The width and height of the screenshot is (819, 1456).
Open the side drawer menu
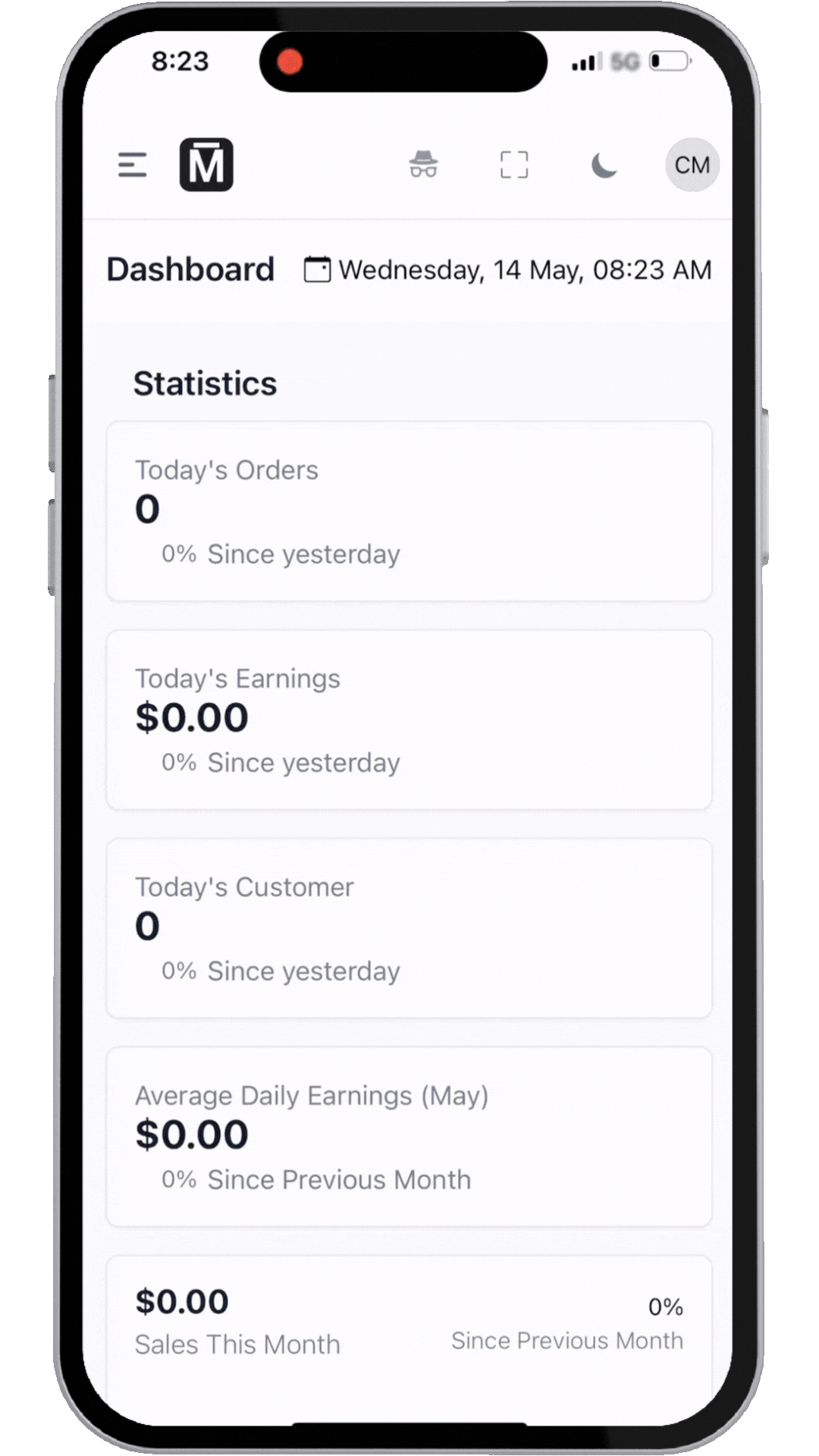click(132, 165)
